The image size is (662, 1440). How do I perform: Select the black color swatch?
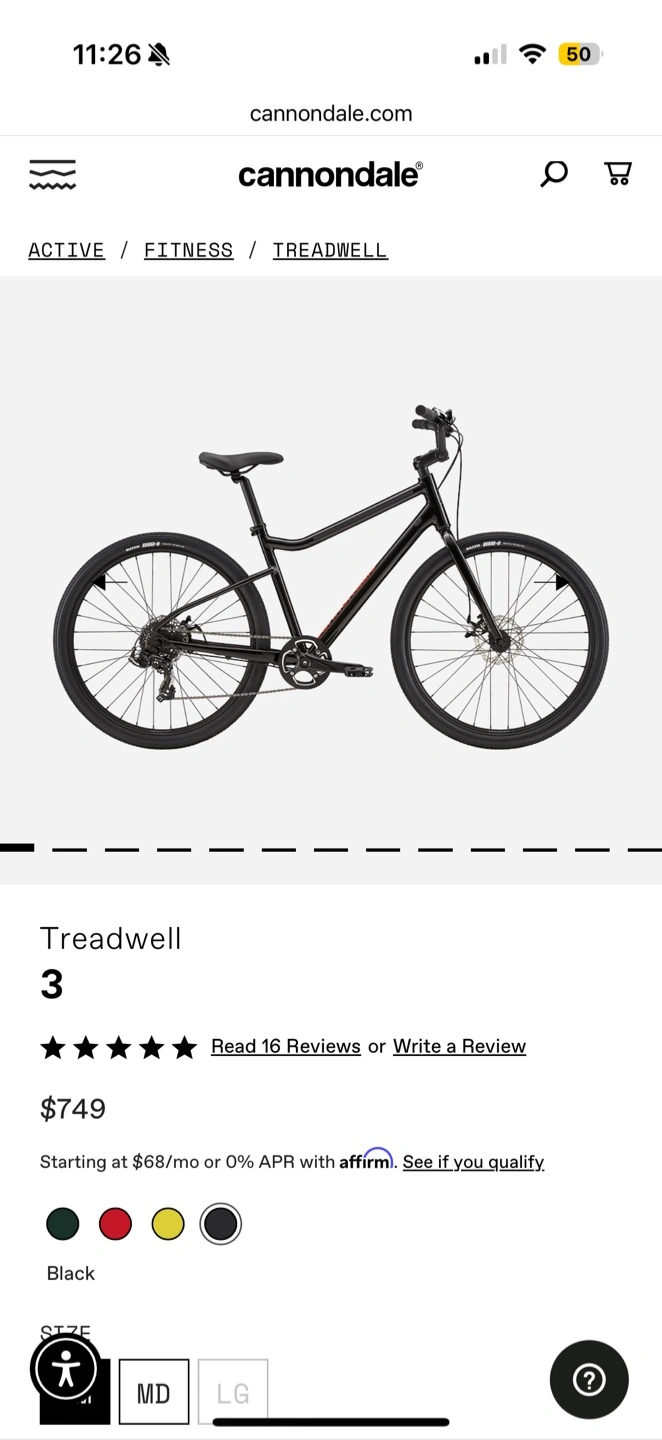(x=221, y=1224)
